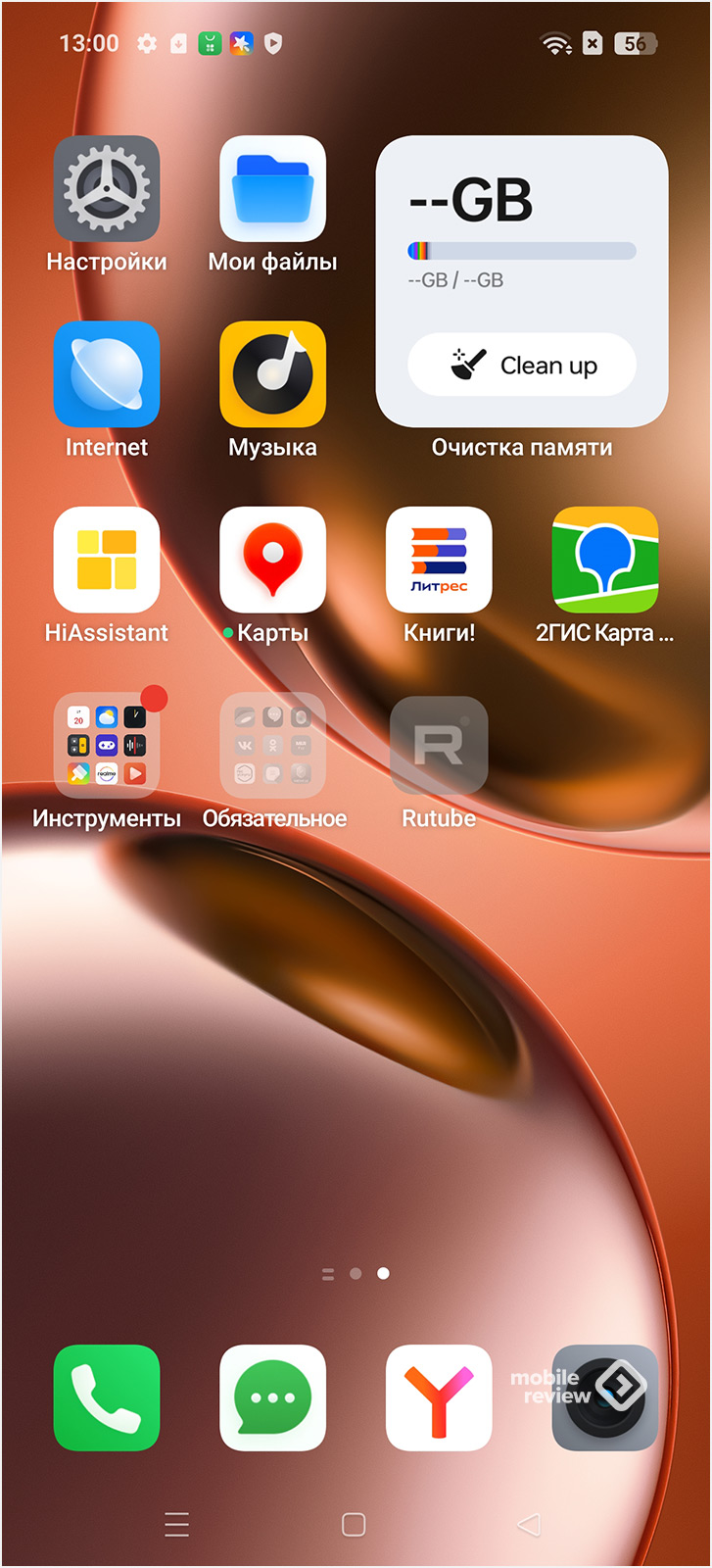
Task: Expand the Обязательное folder
Action: point(272,745)
